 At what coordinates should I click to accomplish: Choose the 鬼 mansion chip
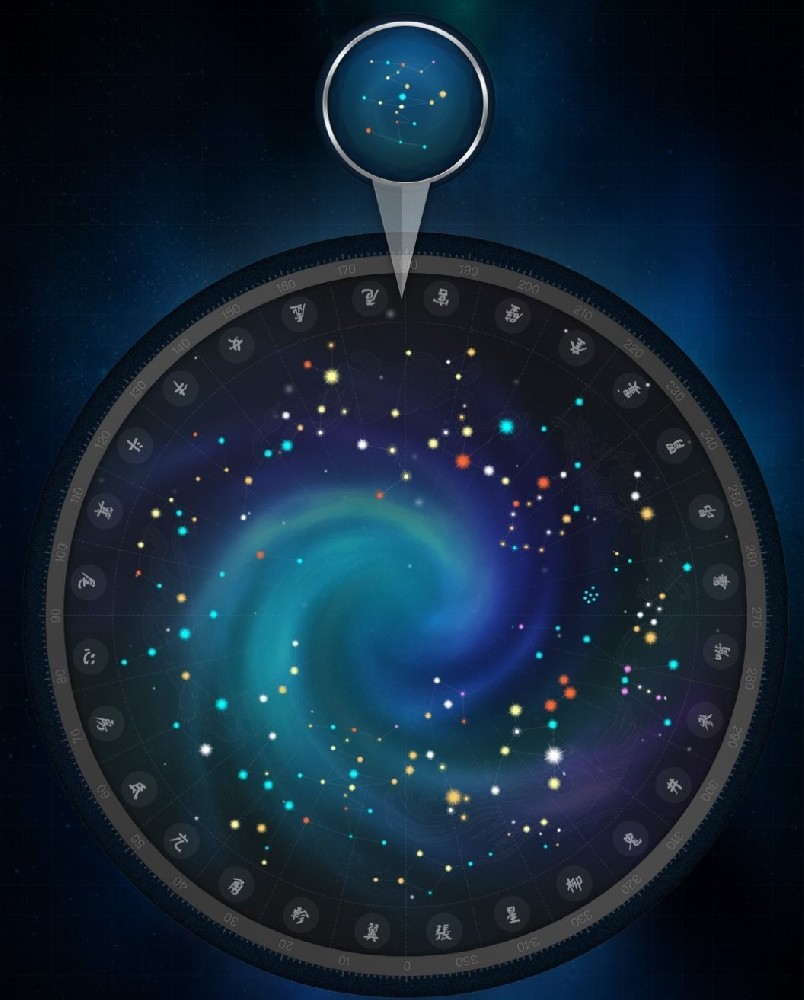pos(631,836)
